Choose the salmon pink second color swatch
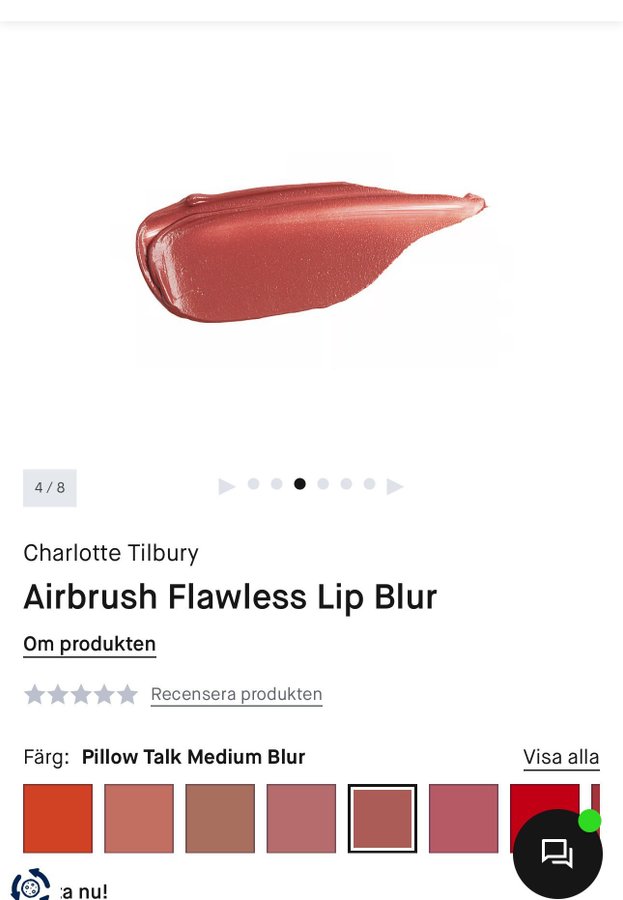The height and width of the screenshot is (900, 623). tap(139, 818)
